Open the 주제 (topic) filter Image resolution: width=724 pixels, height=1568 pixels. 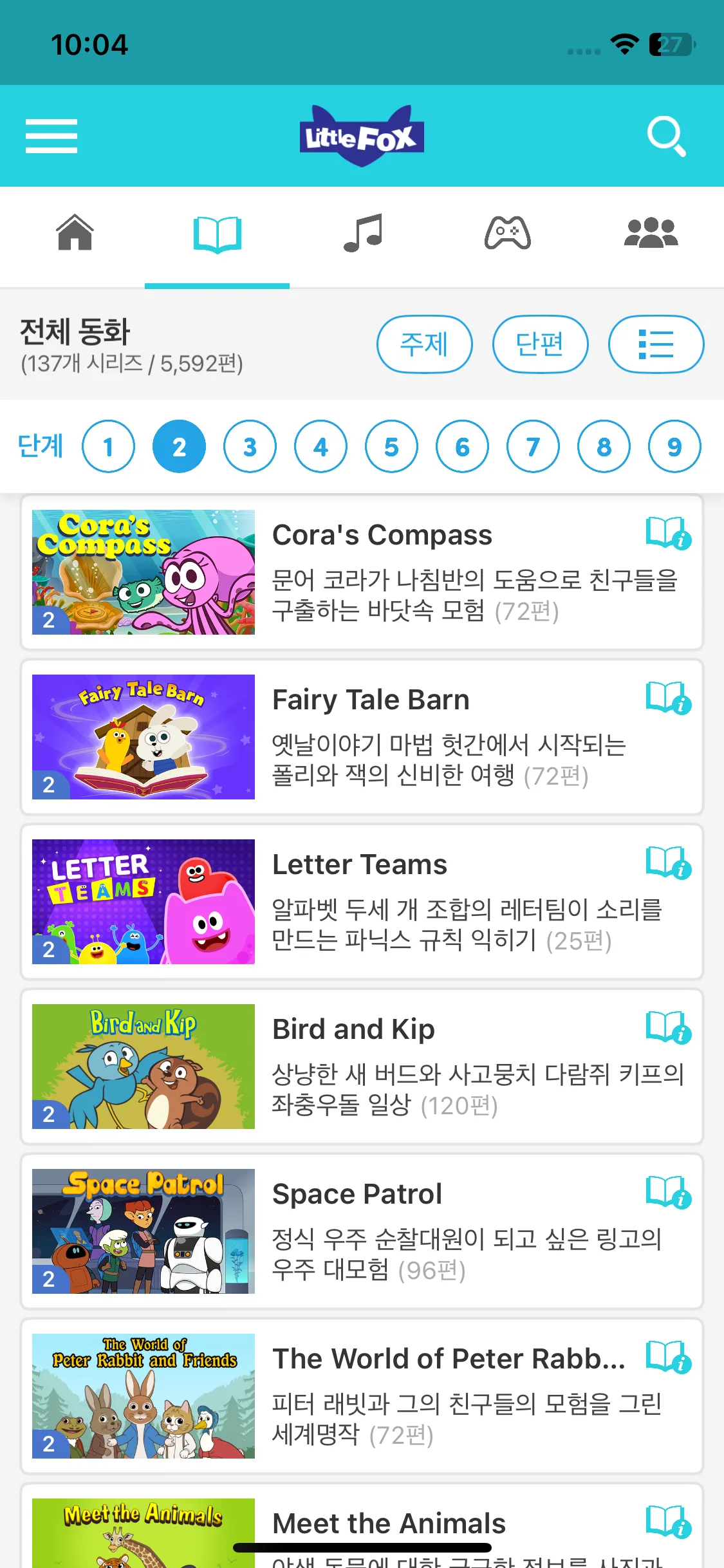point(424,344)
